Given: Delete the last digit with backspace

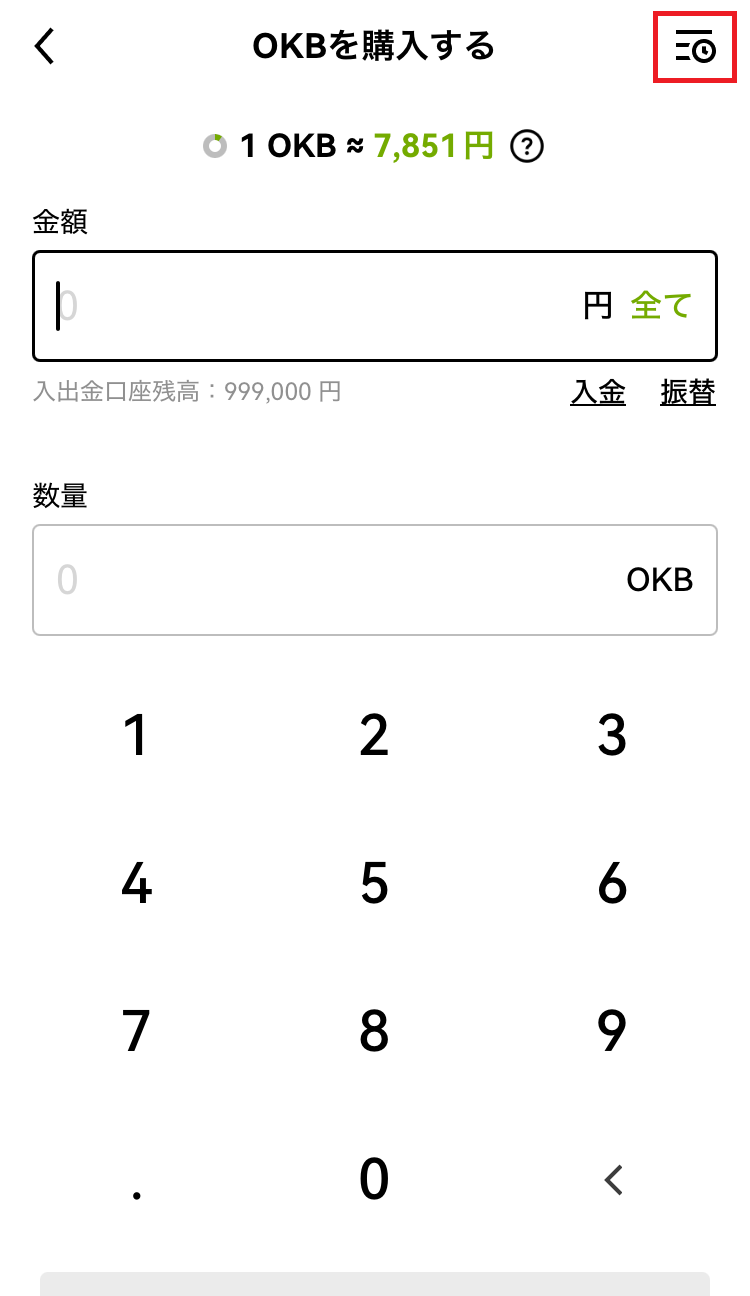Looking at the screenshot, I should [613, 1181].
